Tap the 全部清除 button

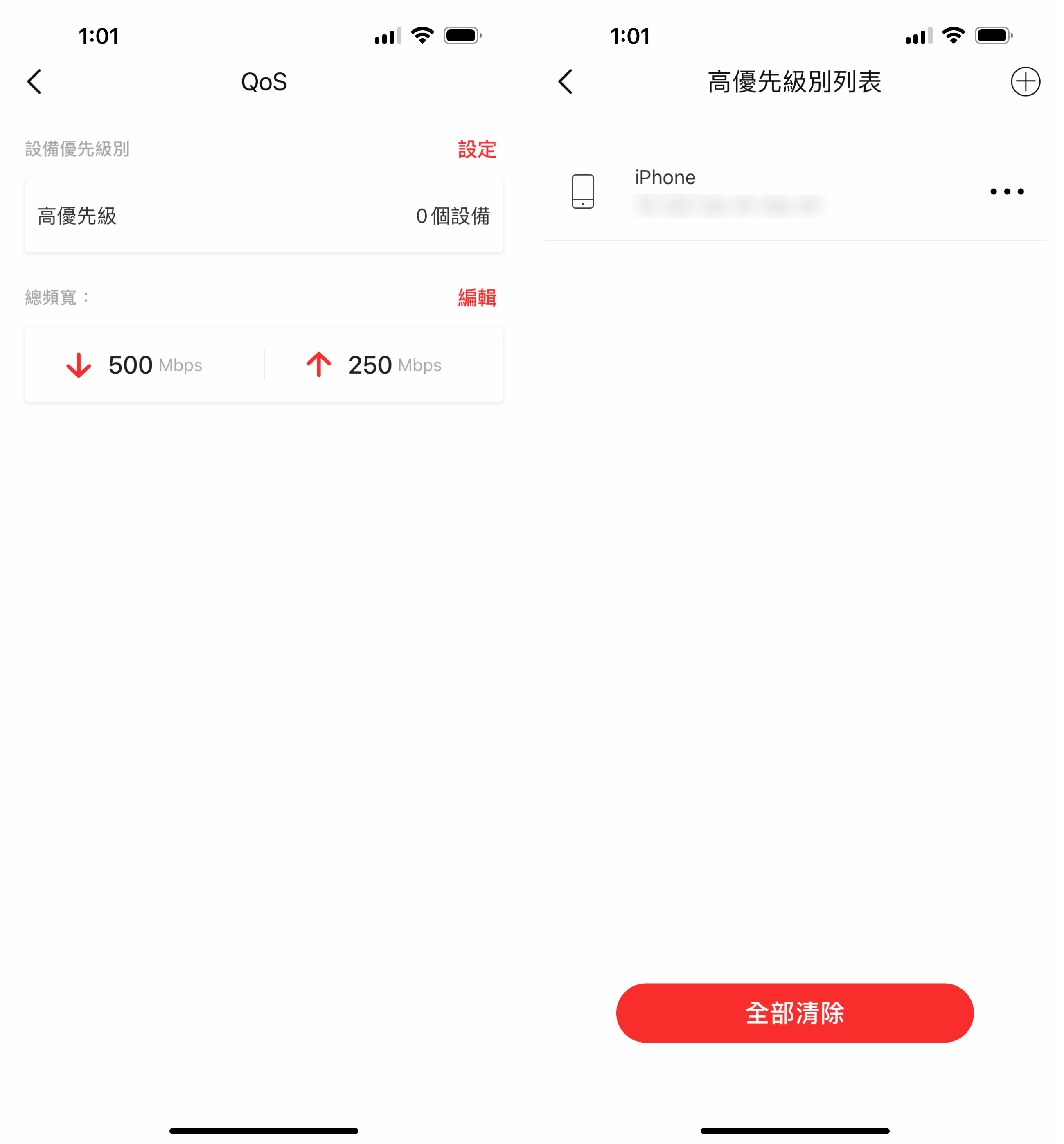click(x=794, y=1012)
